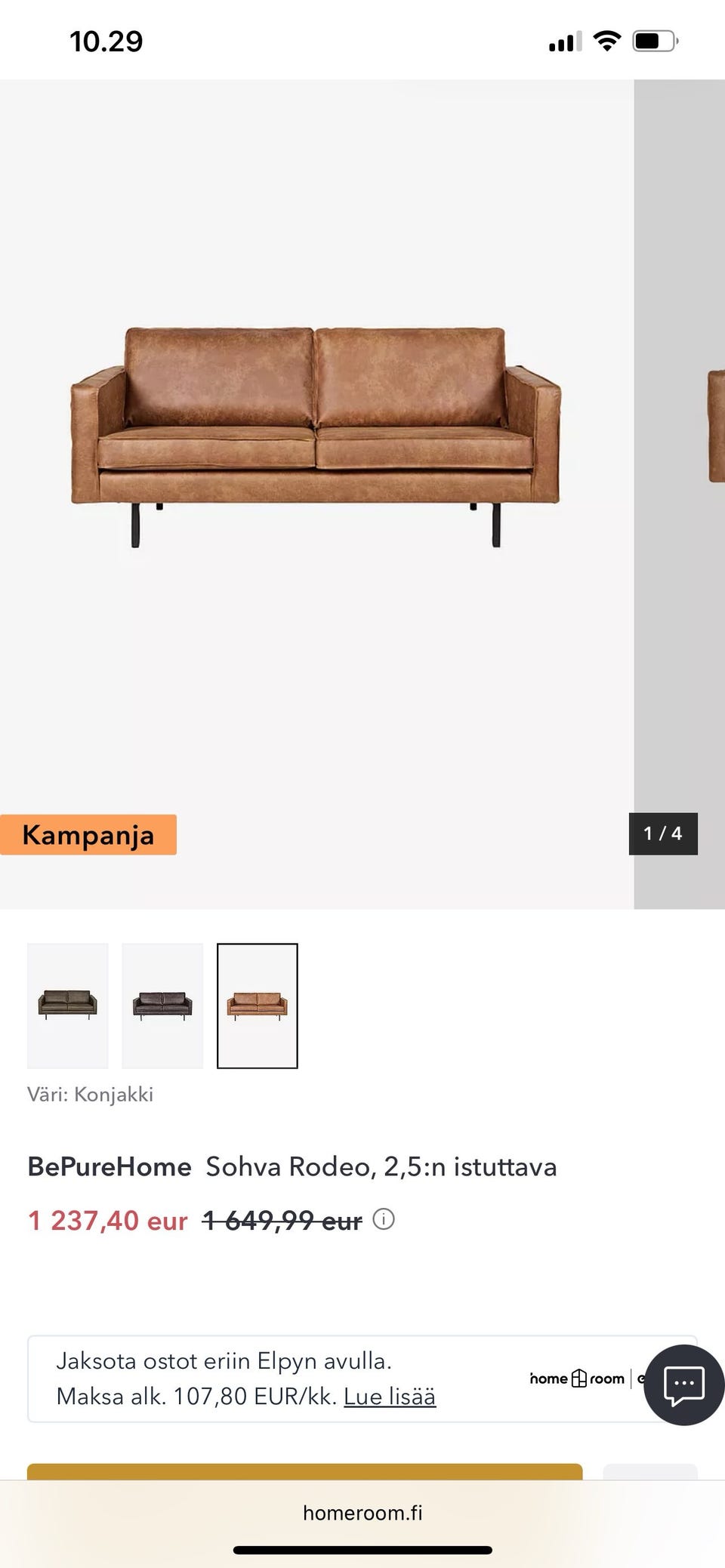This screenshot has width=725, height=1568.
Task: Re-select the Konjakki cognac variant
Action: coord(258,1006)
